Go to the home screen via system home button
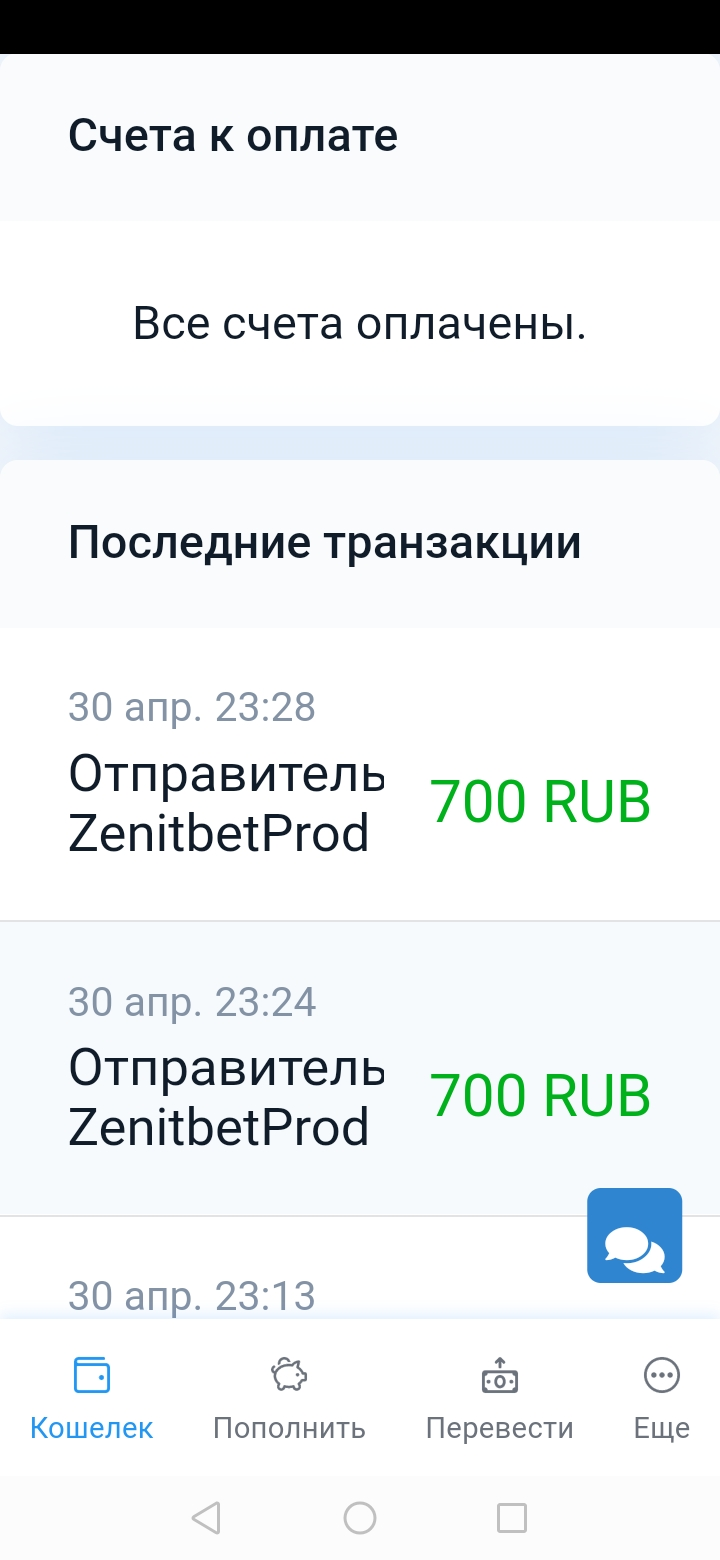This screenshot has height=1560, width=720. pyautogui.click(x=360, y=1518)
